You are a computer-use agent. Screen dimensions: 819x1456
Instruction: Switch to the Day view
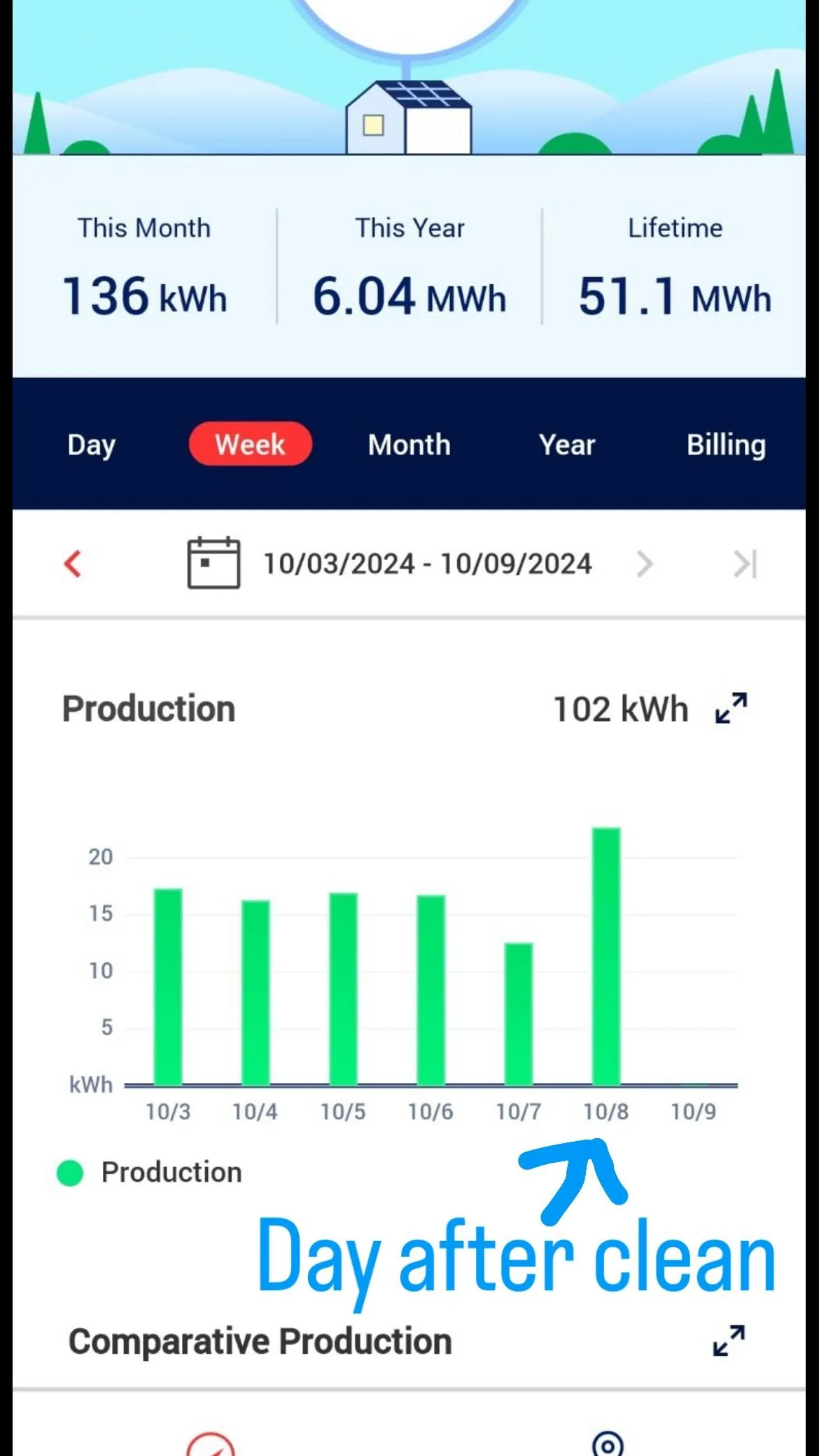pos(92,445)
